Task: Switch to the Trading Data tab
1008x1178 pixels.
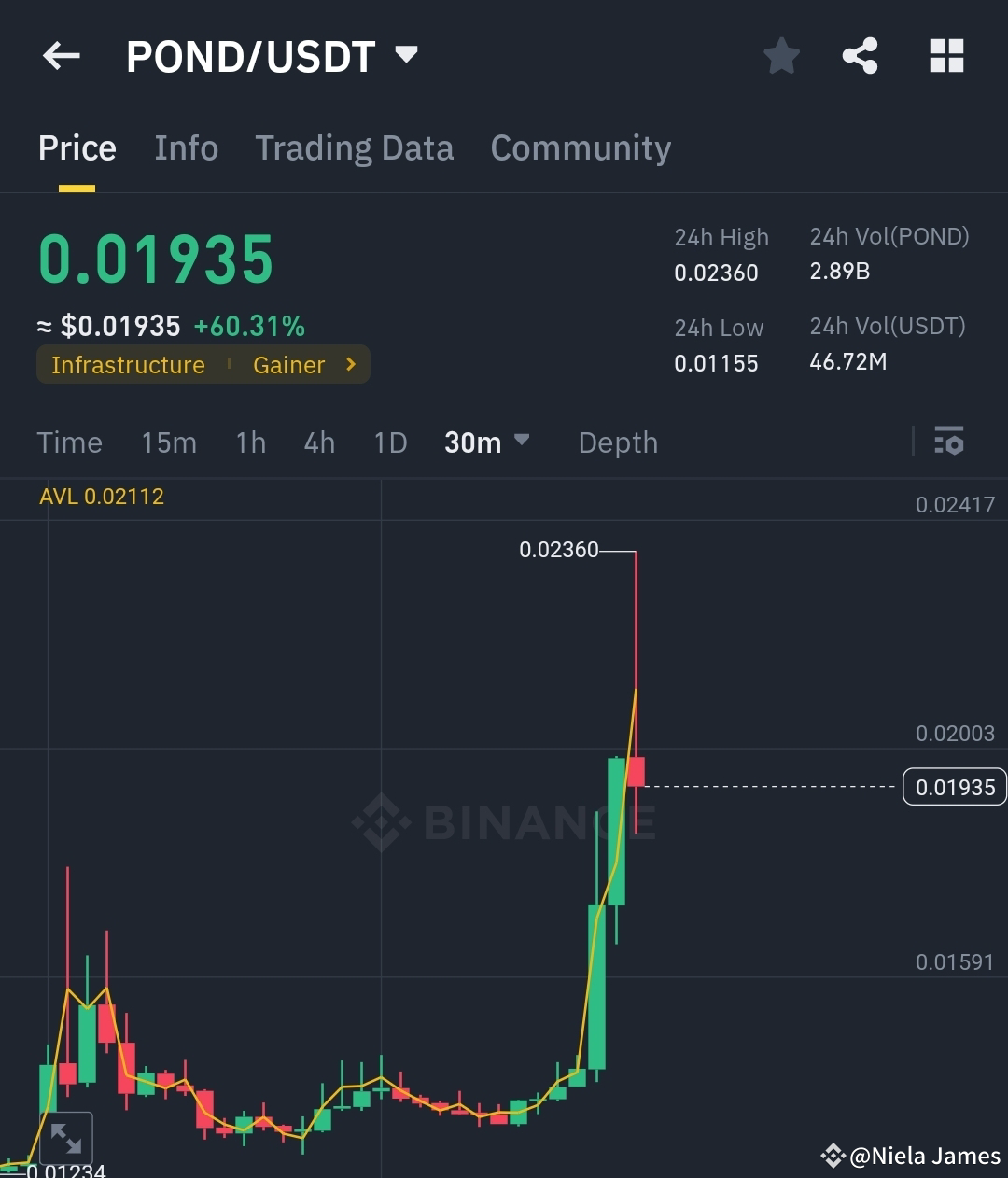Action: pyautogui.click(x=355, y=147)
